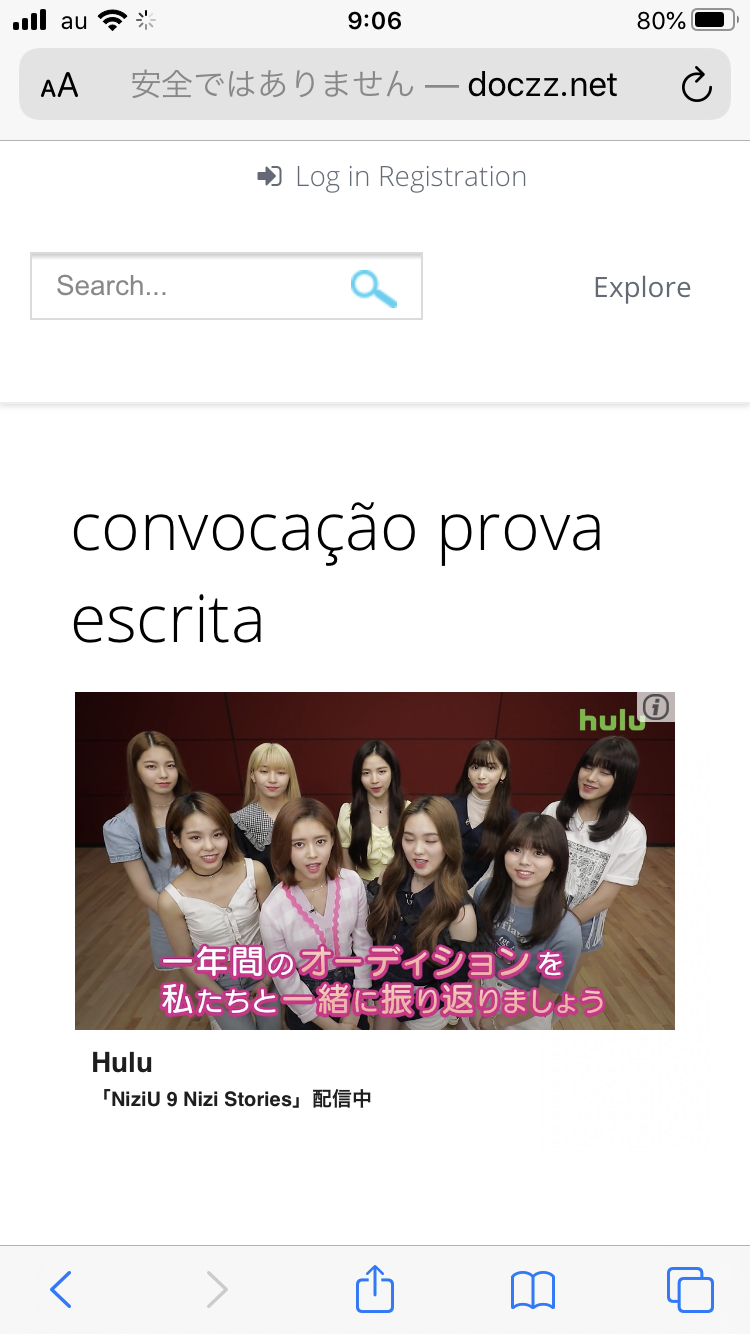750x1334 pixels.
Task: Go back to the previous page
Action: pos(61,1289)
